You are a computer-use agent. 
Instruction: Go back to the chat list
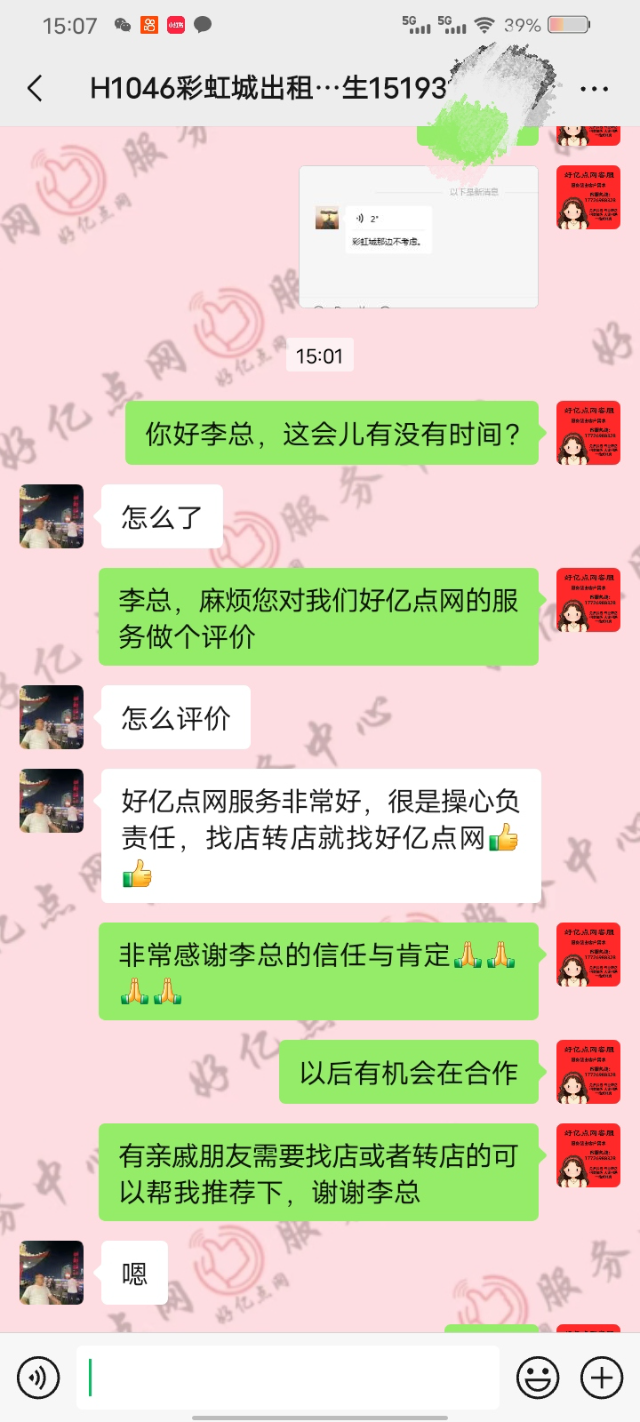coord(35,89)
